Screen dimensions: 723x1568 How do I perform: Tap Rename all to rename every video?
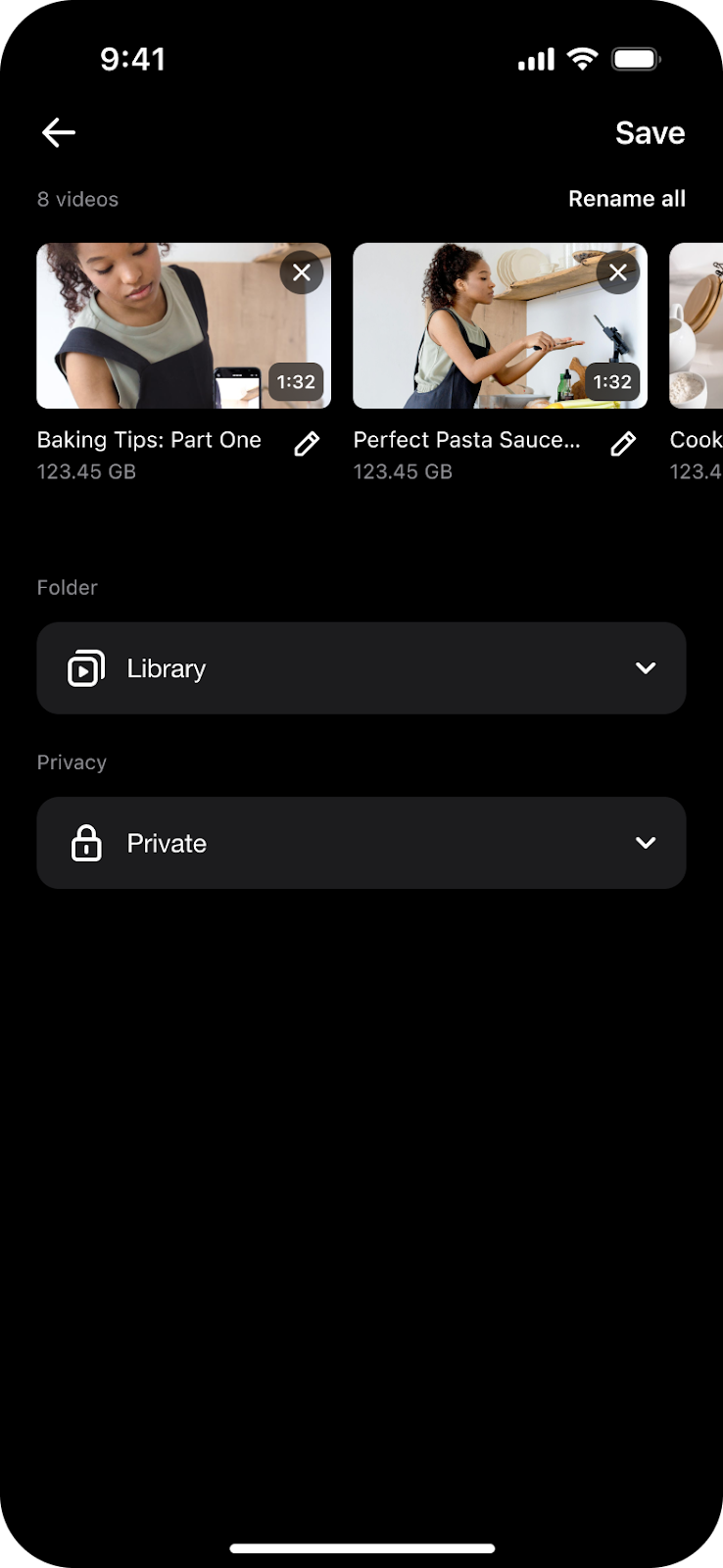click(627, 199)
